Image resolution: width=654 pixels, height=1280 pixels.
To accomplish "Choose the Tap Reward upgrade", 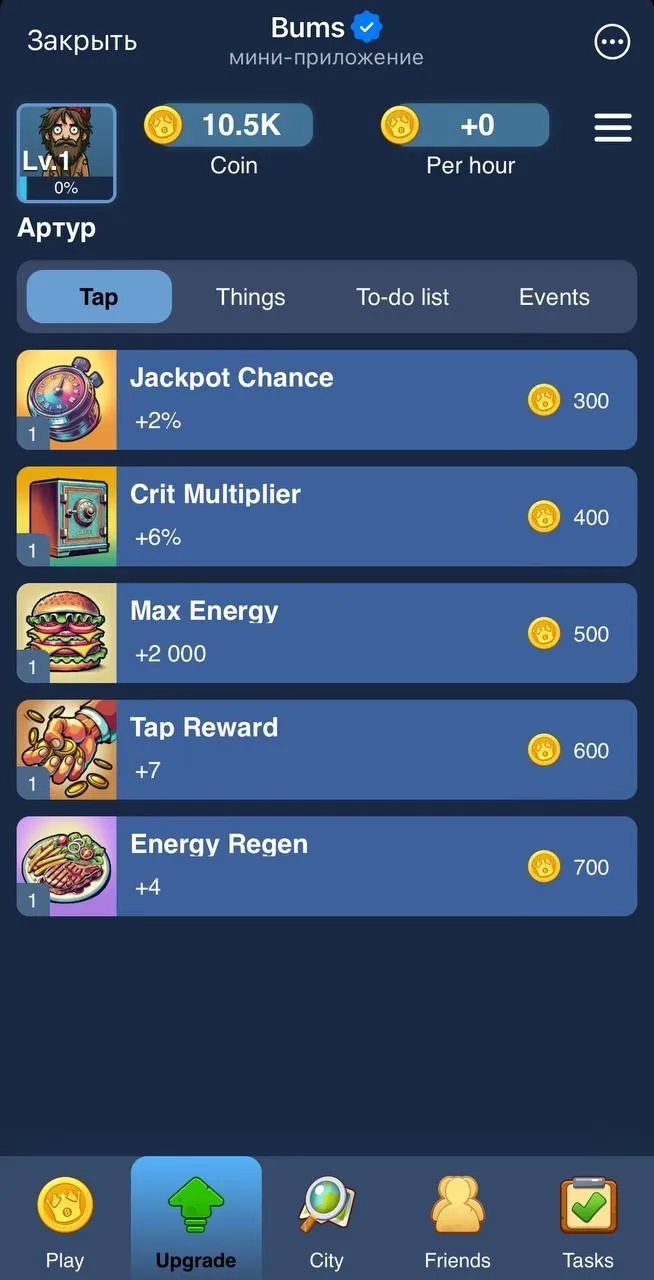I will (x=327, y=750).
